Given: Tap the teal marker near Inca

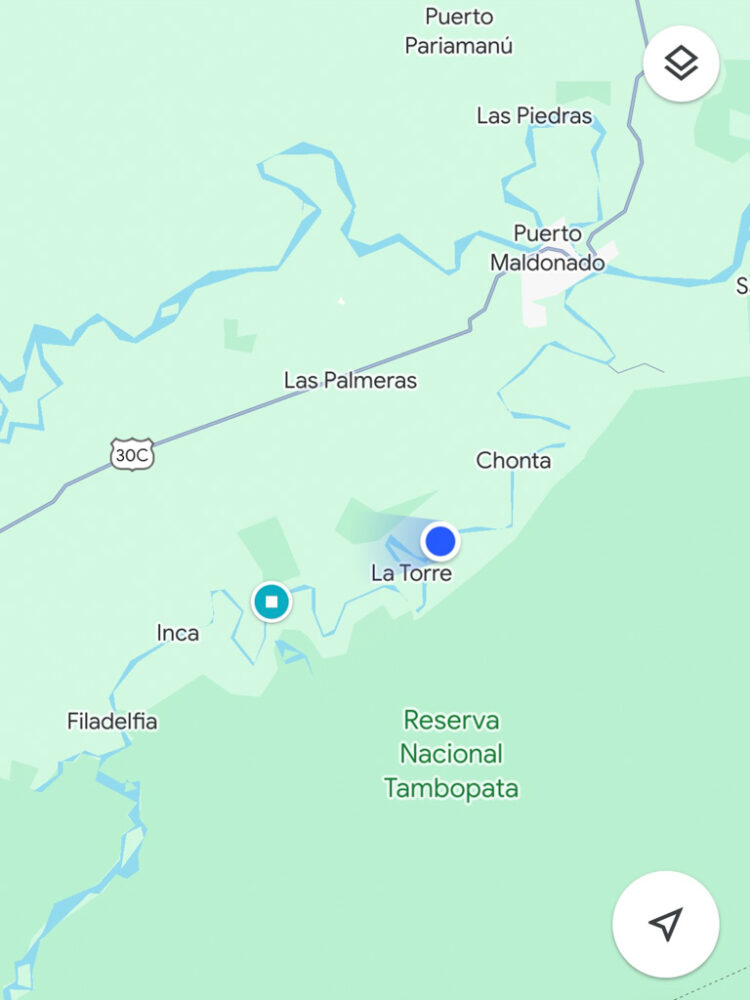Looking at the screenshot, I should pos(271,602).
